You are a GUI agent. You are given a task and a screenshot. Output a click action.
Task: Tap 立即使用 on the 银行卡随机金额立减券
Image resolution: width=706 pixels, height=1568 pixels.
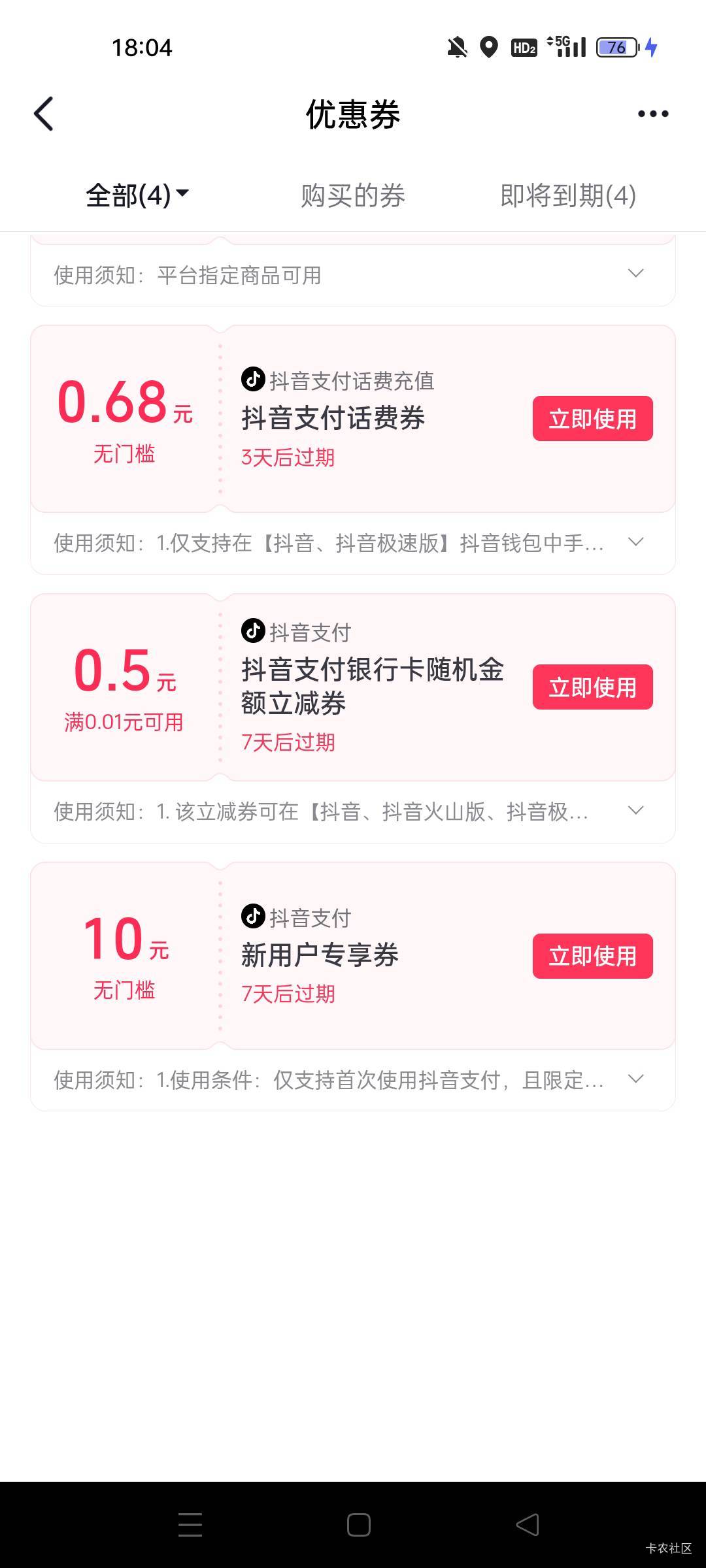592,687
